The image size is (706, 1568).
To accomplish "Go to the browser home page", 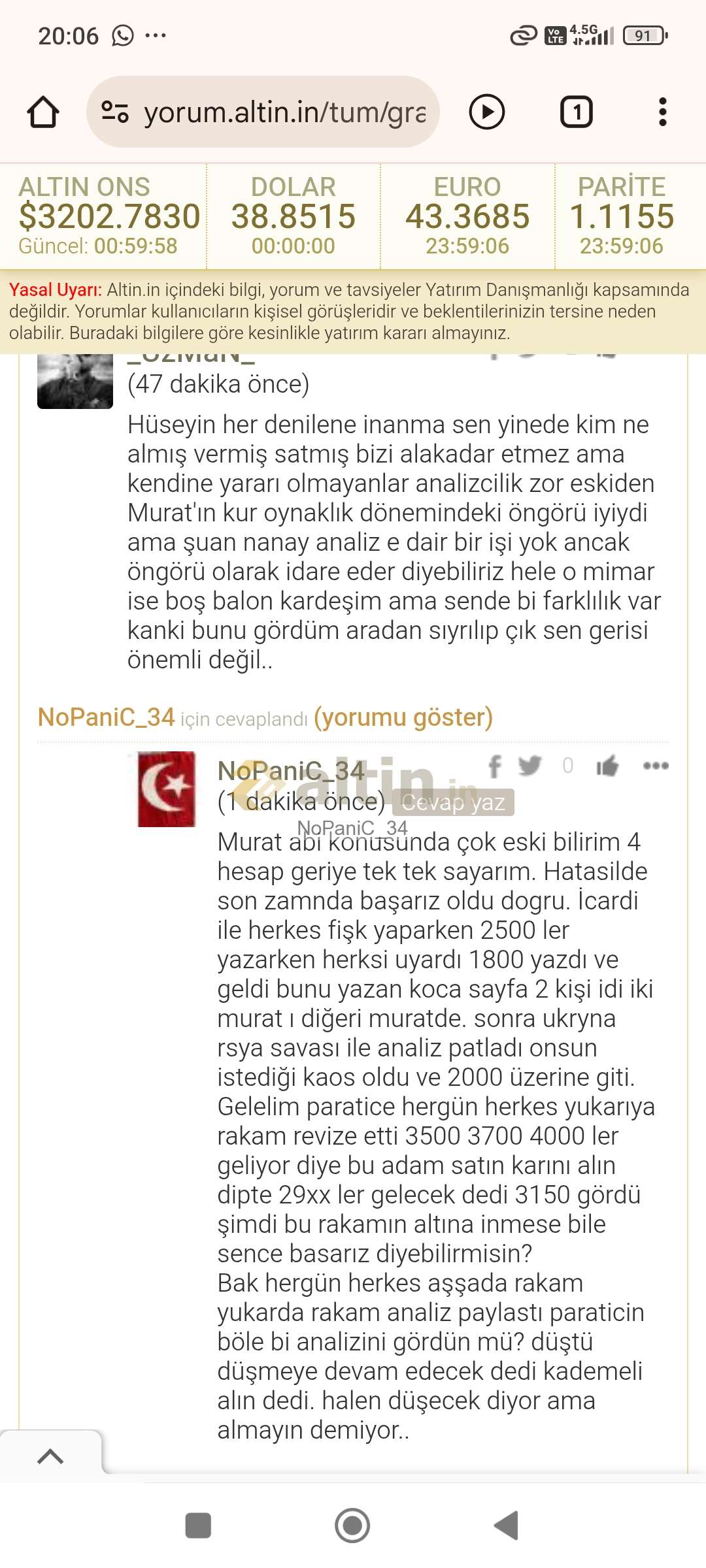I will 43,112.
